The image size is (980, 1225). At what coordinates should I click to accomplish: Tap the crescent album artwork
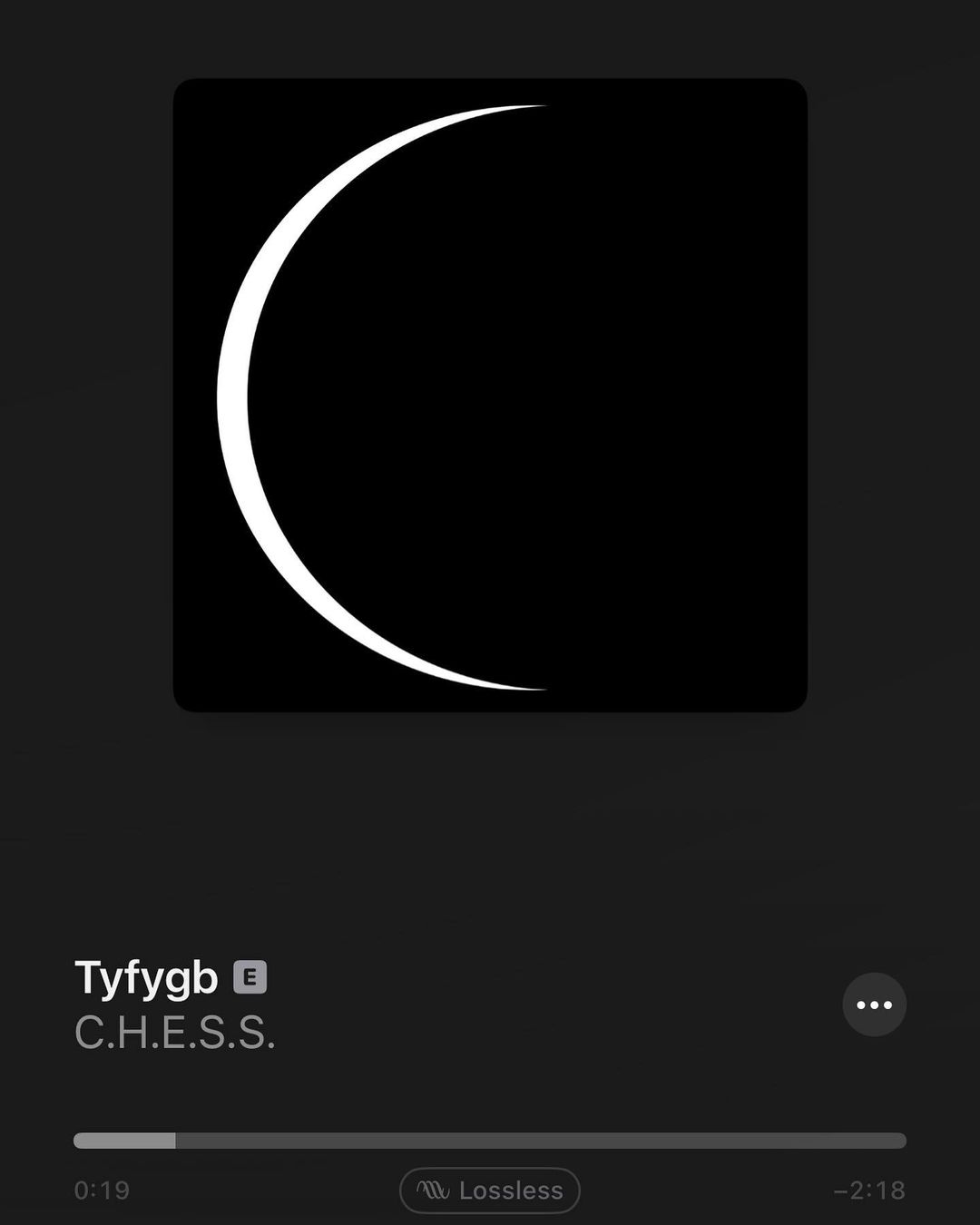click(490, 395)
